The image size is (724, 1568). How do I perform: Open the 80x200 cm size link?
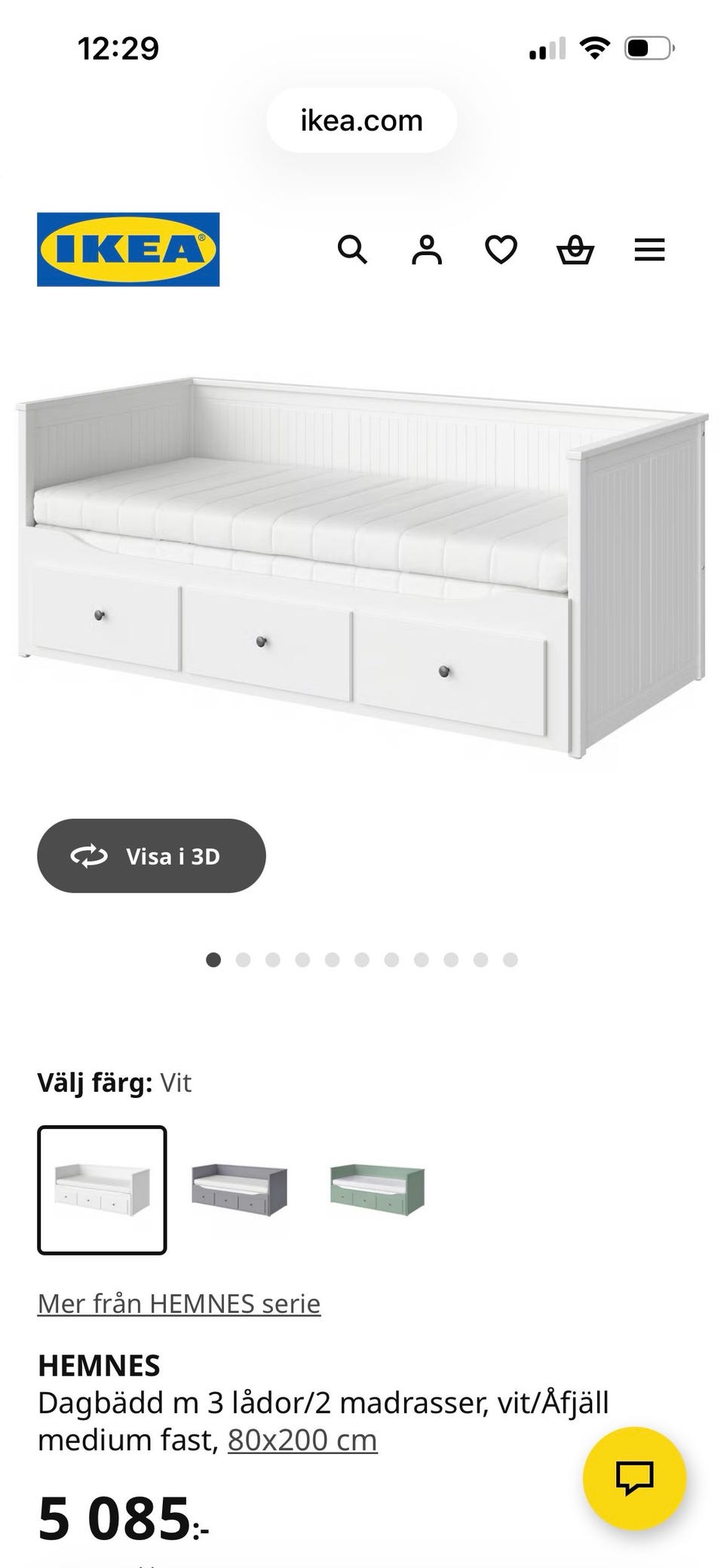pos(302,1440)
